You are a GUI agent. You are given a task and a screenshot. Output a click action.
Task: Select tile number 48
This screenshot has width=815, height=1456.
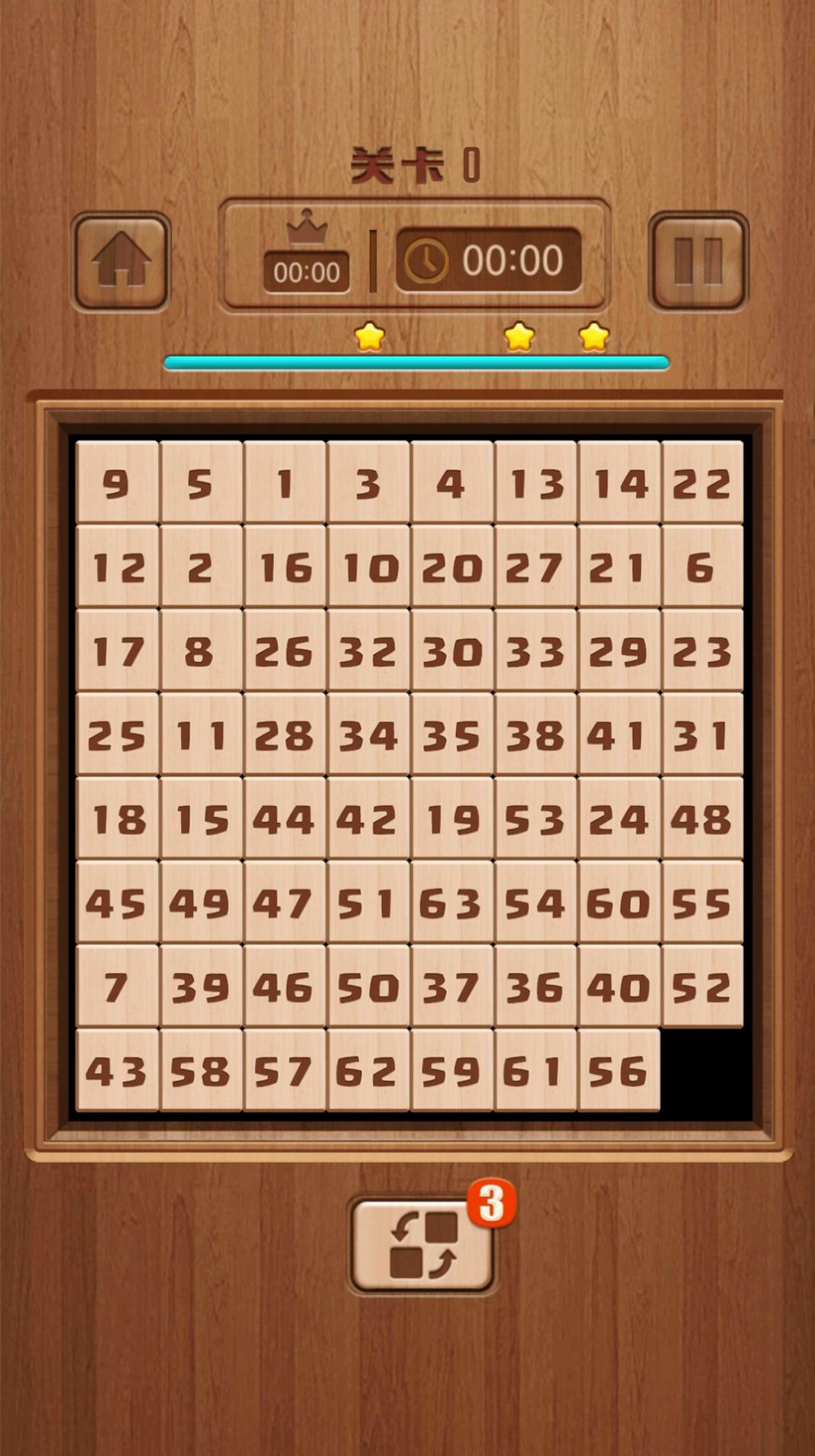702,818
